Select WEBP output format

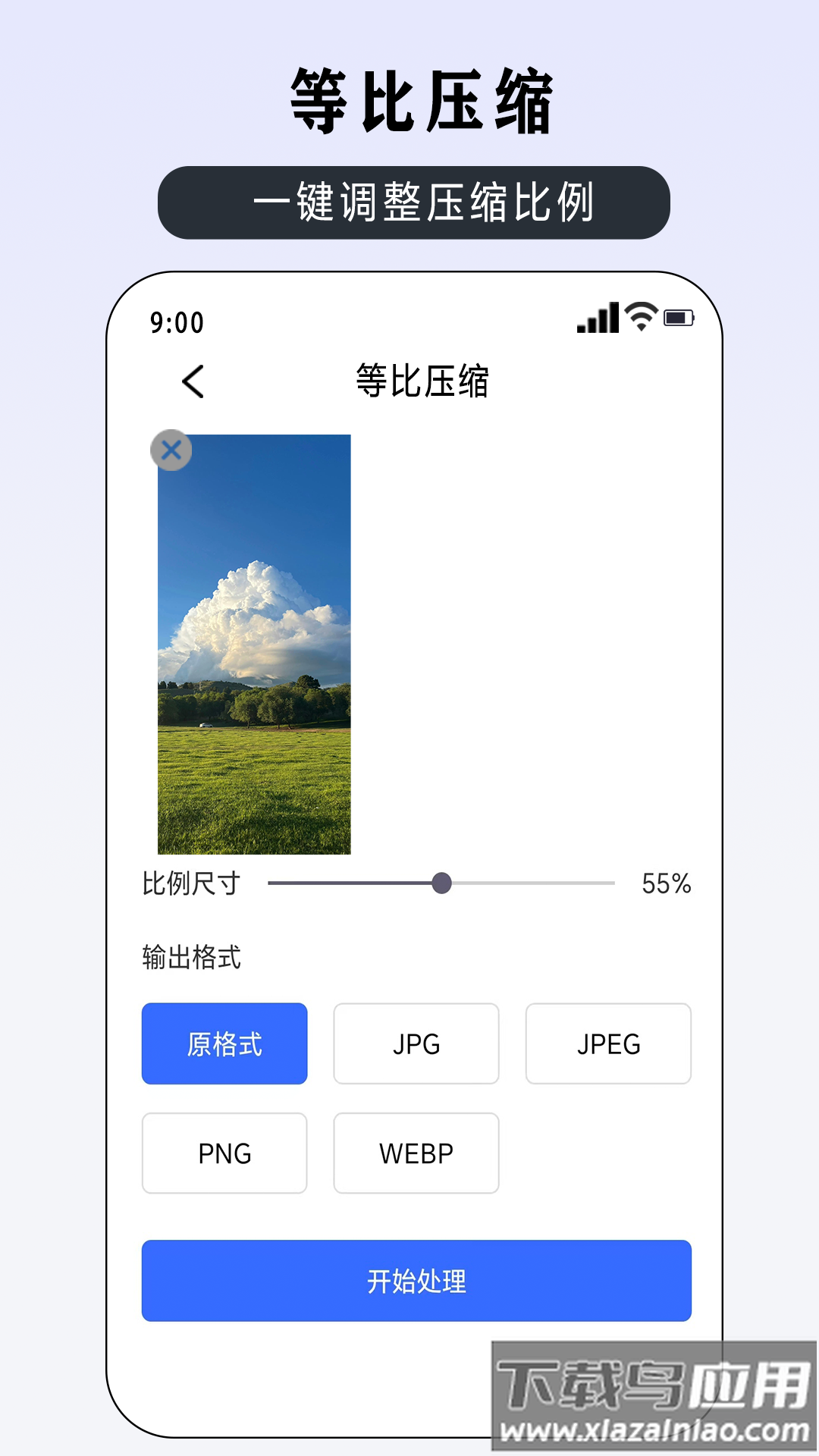coord(416,1153)
